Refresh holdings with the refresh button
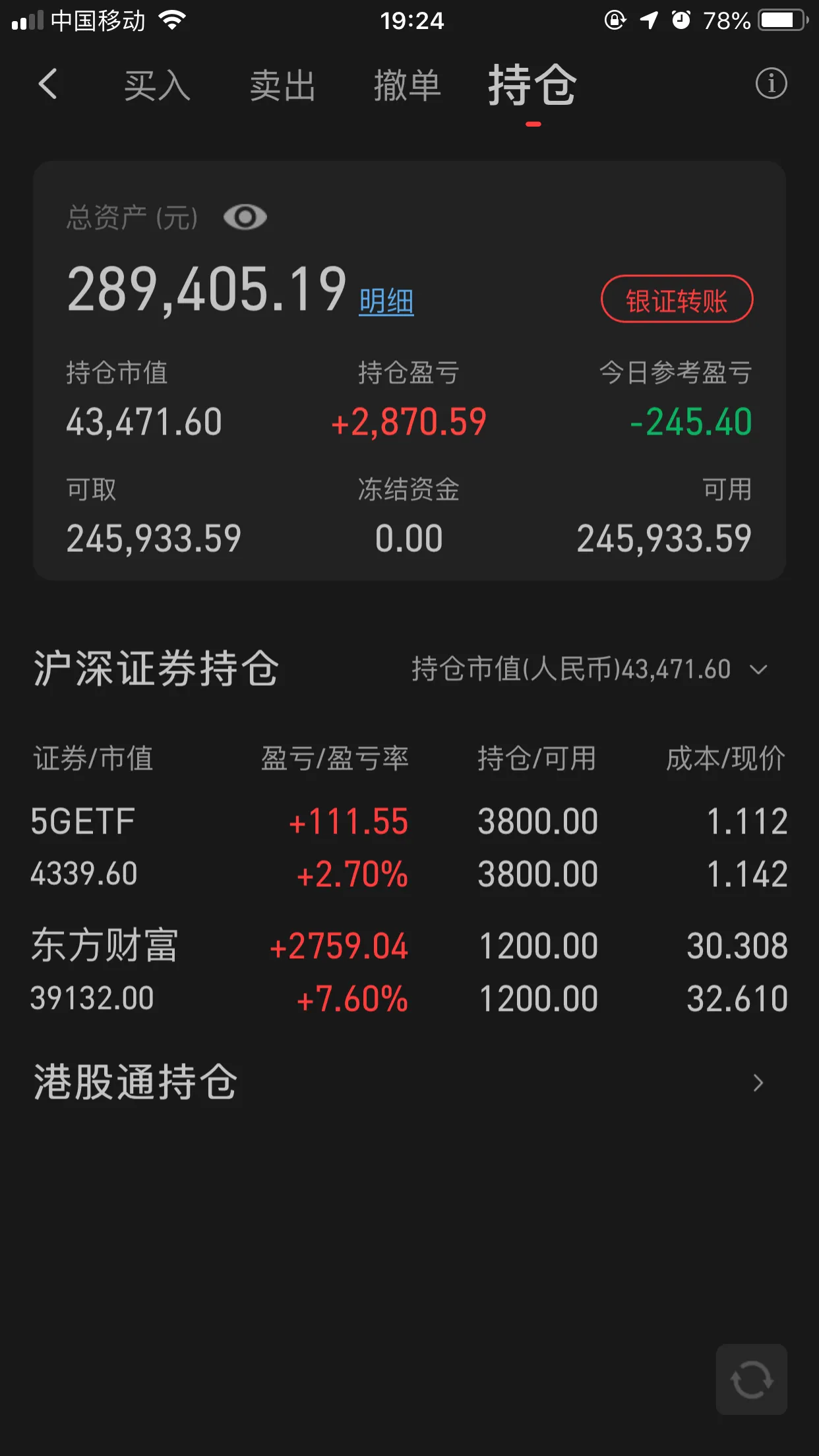This screenshot has height=1456, width=819. click(x=752, y=1380)
